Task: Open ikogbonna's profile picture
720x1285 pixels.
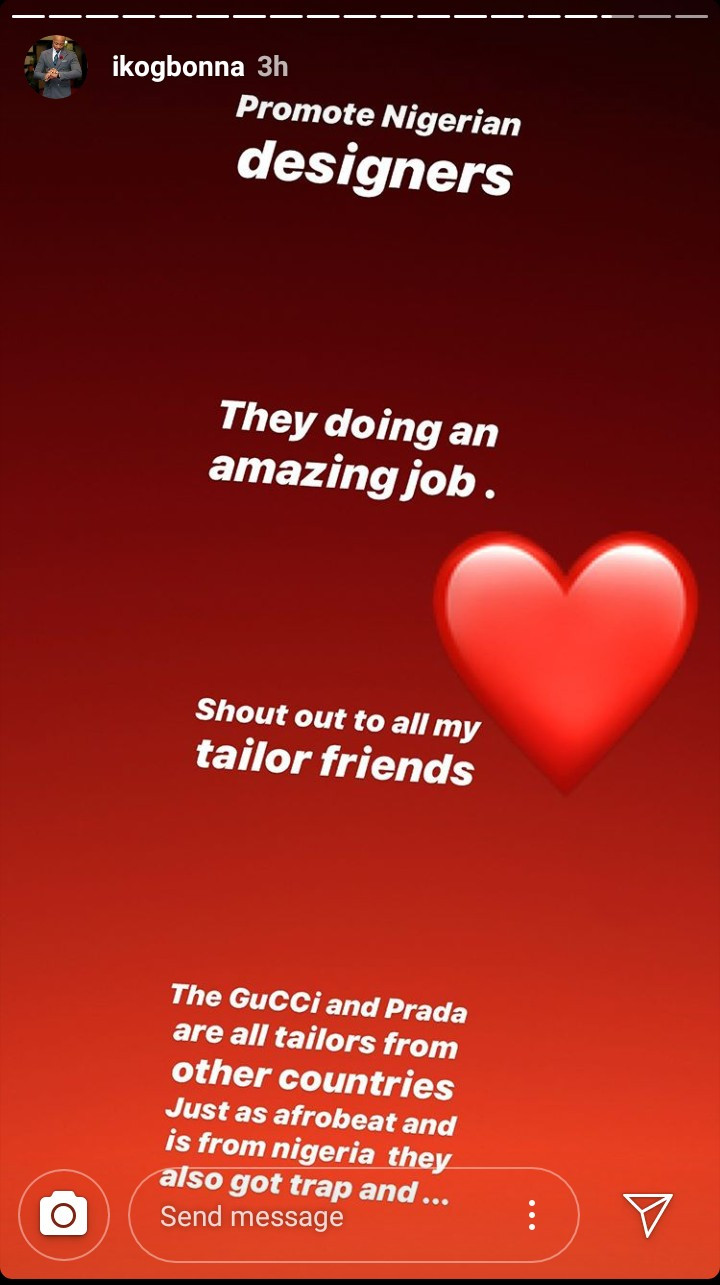Action: point(55,67)
